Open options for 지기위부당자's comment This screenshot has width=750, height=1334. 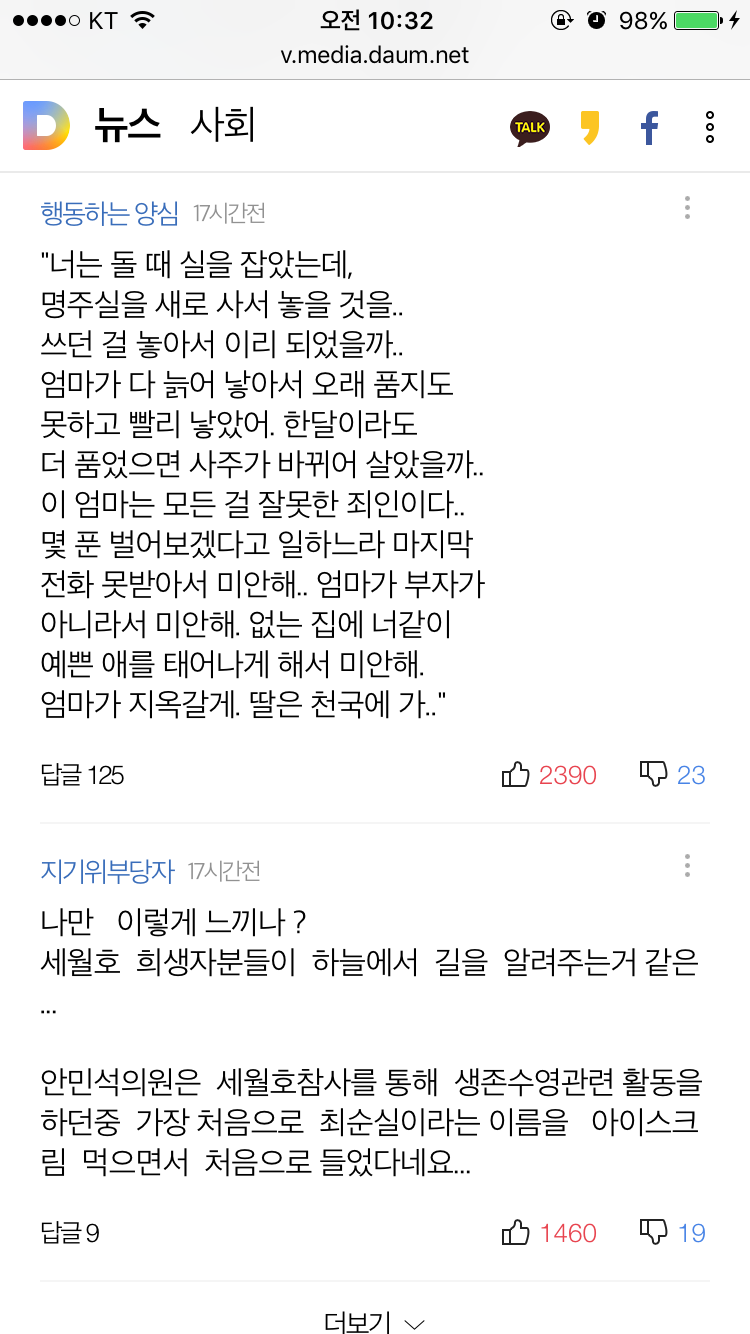click(687, 866)
